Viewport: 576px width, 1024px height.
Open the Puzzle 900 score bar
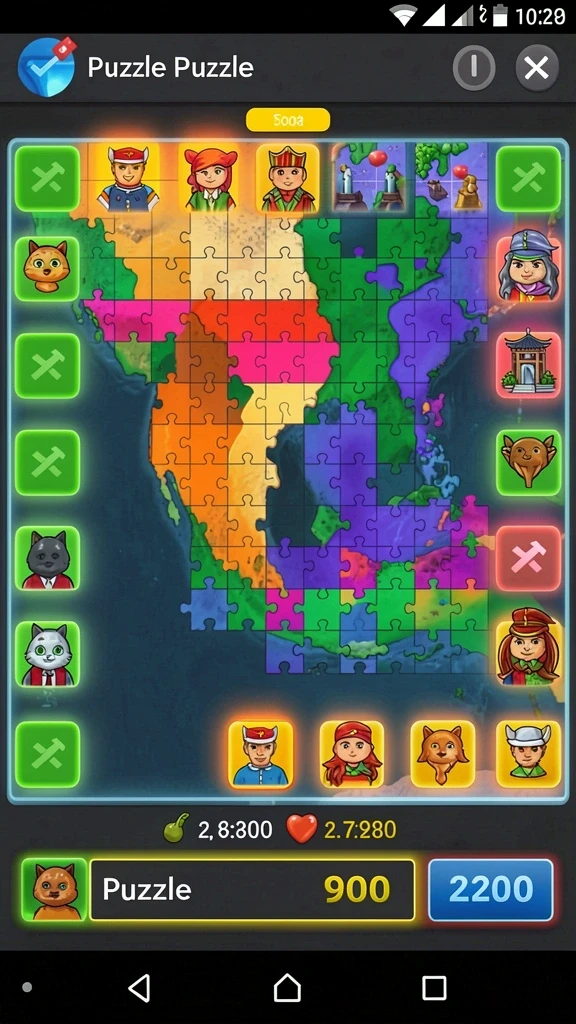[251, 889]
